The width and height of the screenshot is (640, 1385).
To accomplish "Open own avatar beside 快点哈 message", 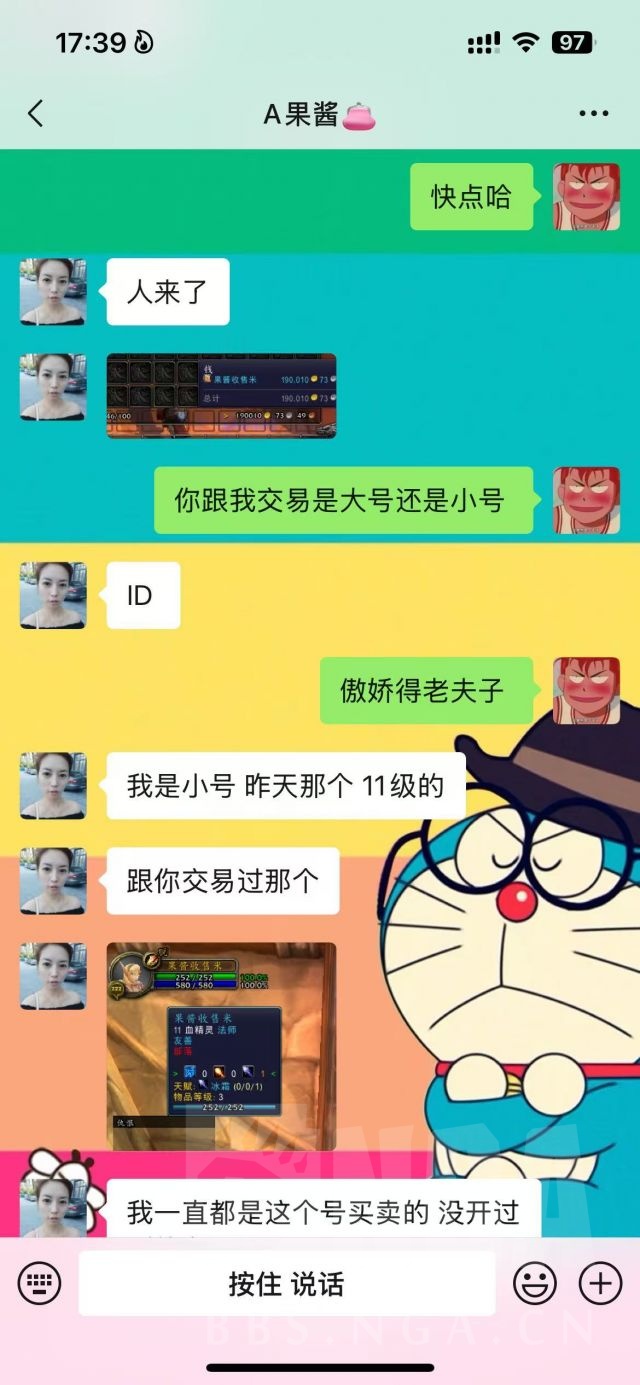I will [586, 197].
